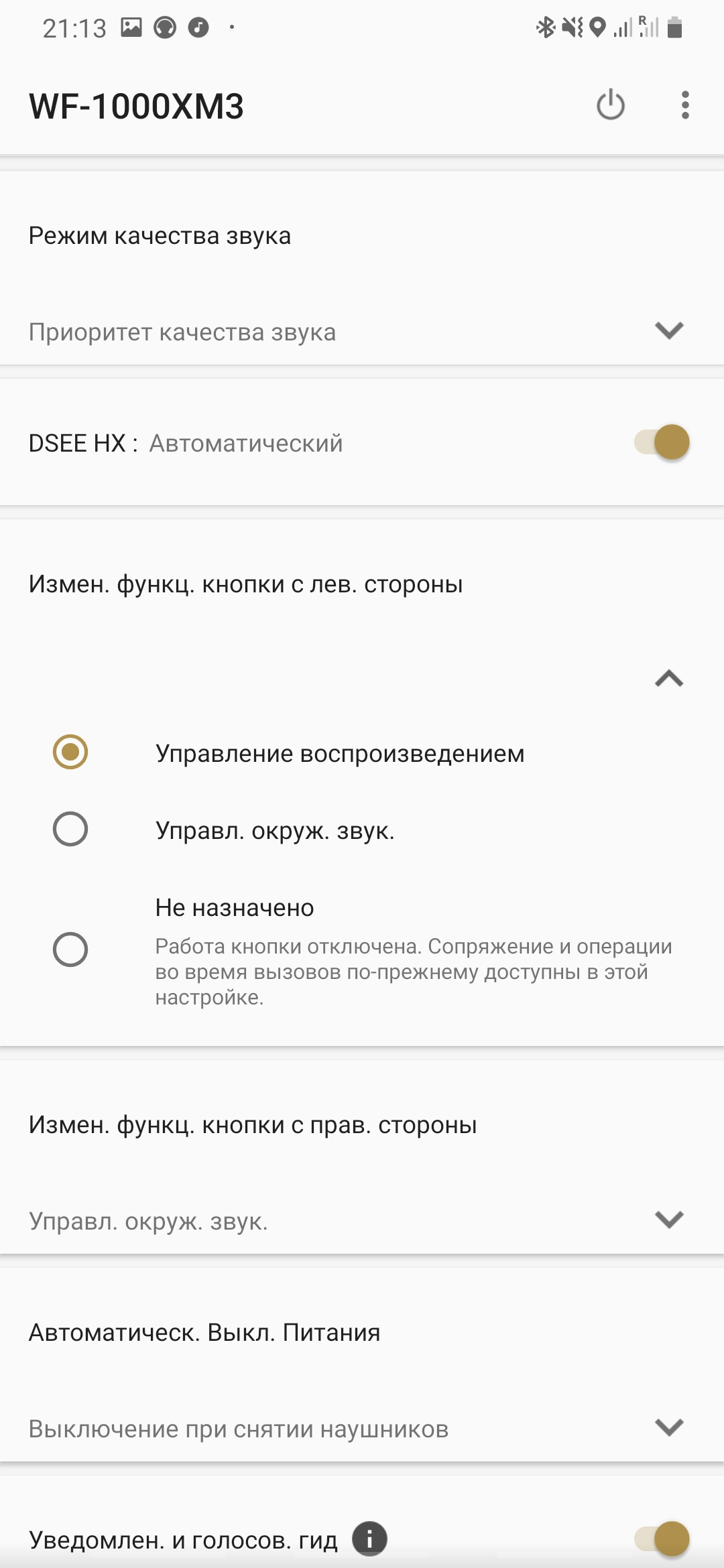Expand the right-side button function dropdown
The height and width of the screenshot is (1568, 724).
[x=668, y=1220]
